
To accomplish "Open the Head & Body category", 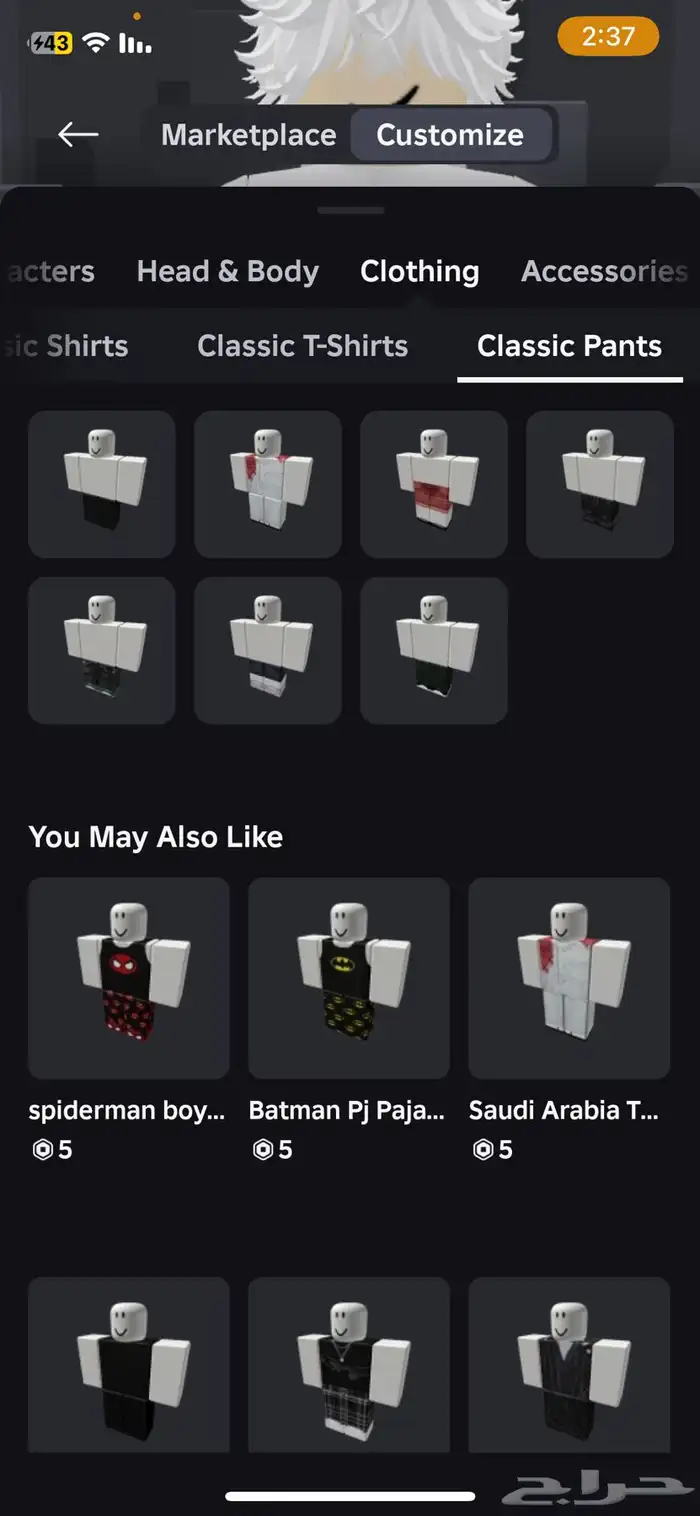I will (x=228, y=271).
